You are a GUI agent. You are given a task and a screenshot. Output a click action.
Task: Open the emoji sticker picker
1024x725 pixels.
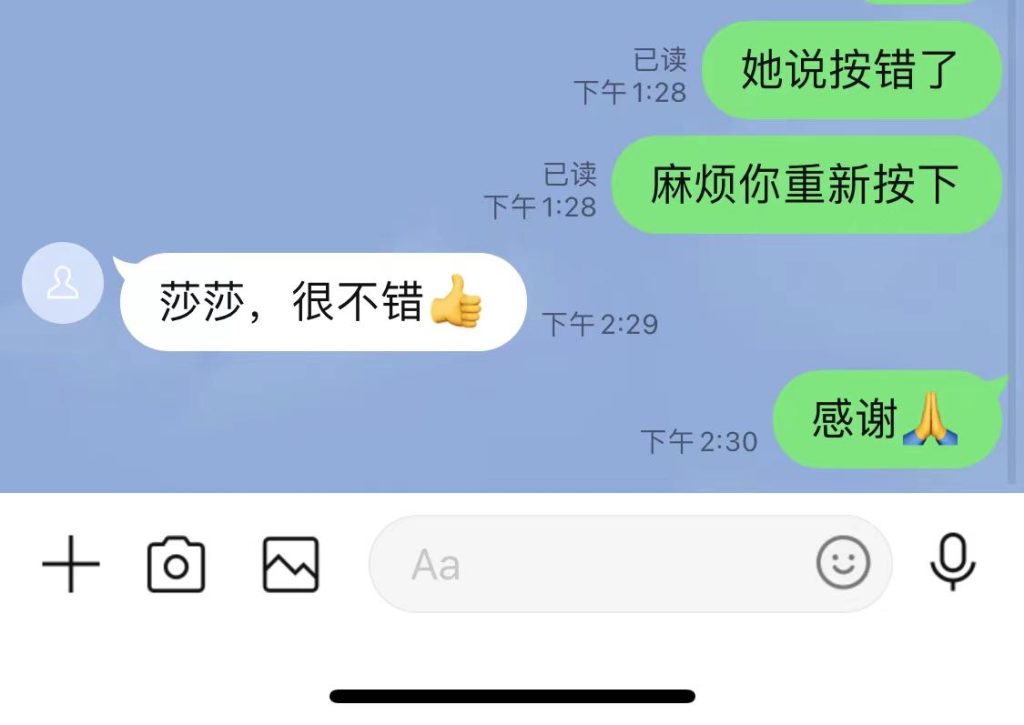[x=843, y=564]
